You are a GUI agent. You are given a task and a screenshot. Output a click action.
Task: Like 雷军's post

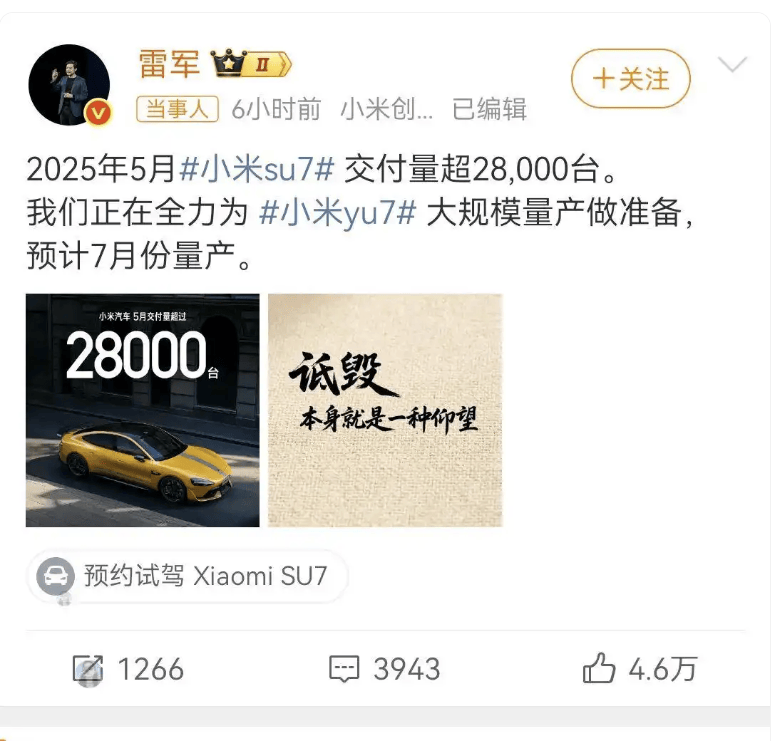[x=639, y=669]
